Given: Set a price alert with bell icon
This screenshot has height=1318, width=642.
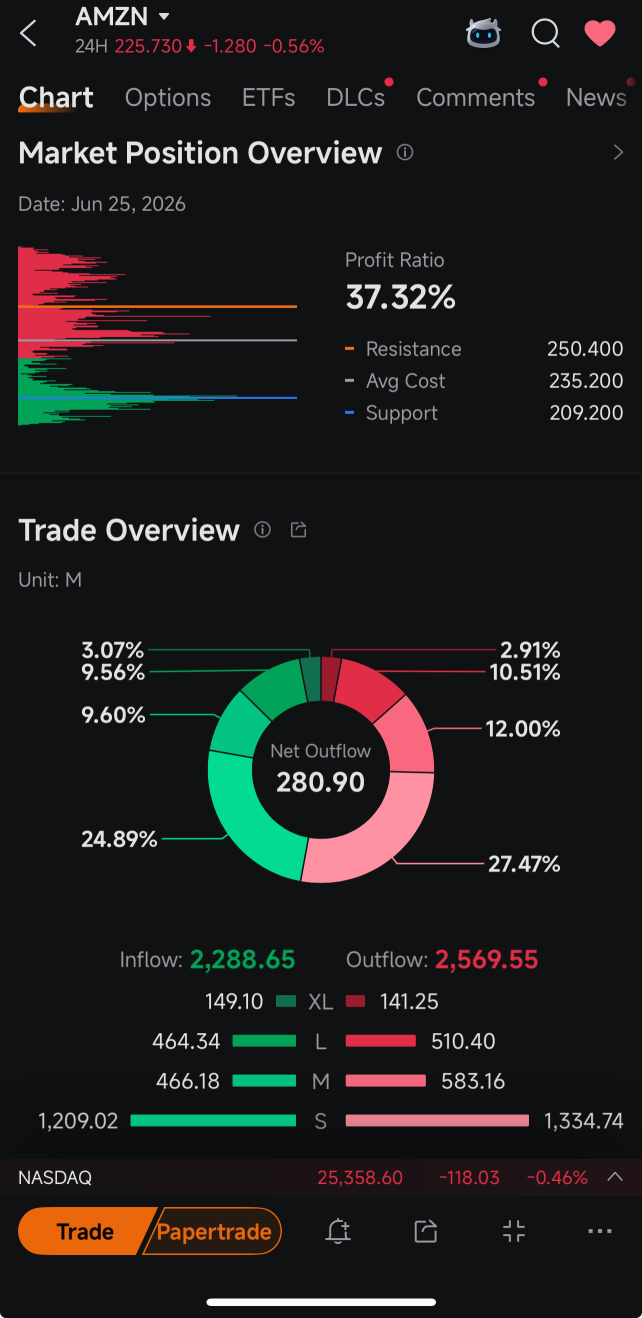Looking at the screenshot, I should pyautogui.click(x=338, y=1232).
